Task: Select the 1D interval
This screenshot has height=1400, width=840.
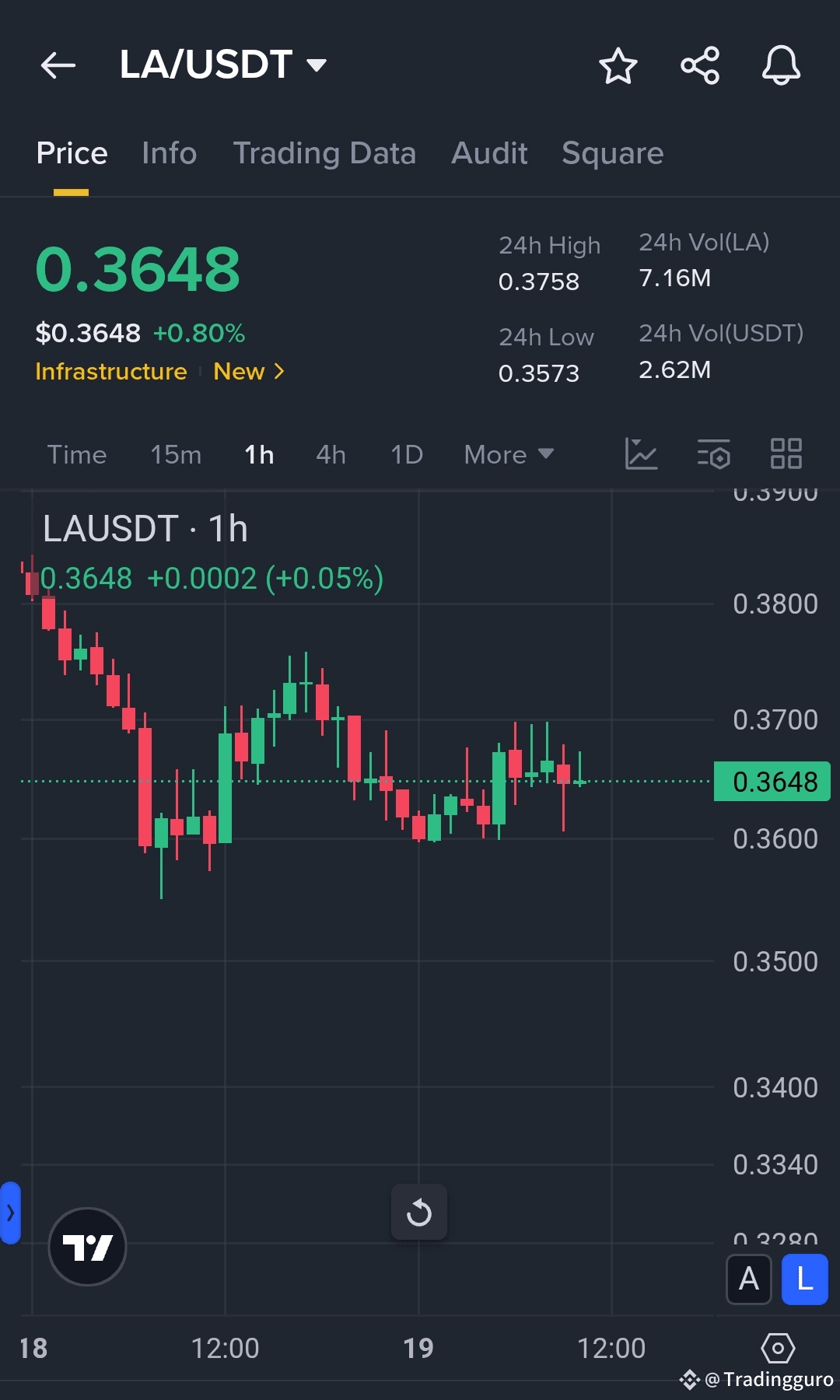Action: tap(407, 455)
